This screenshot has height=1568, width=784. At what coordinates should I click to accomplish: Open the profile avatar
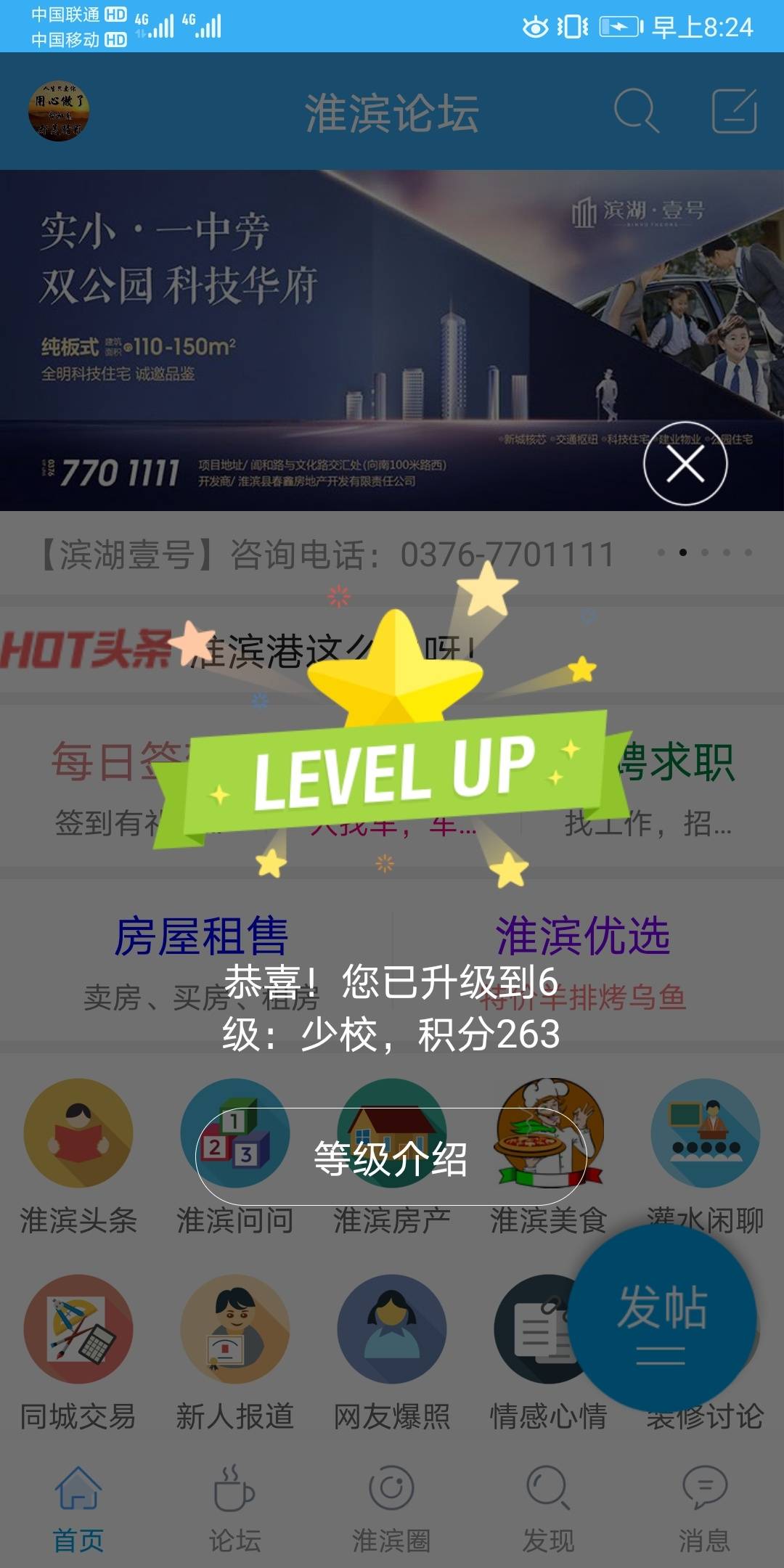[x=59, y=111]
